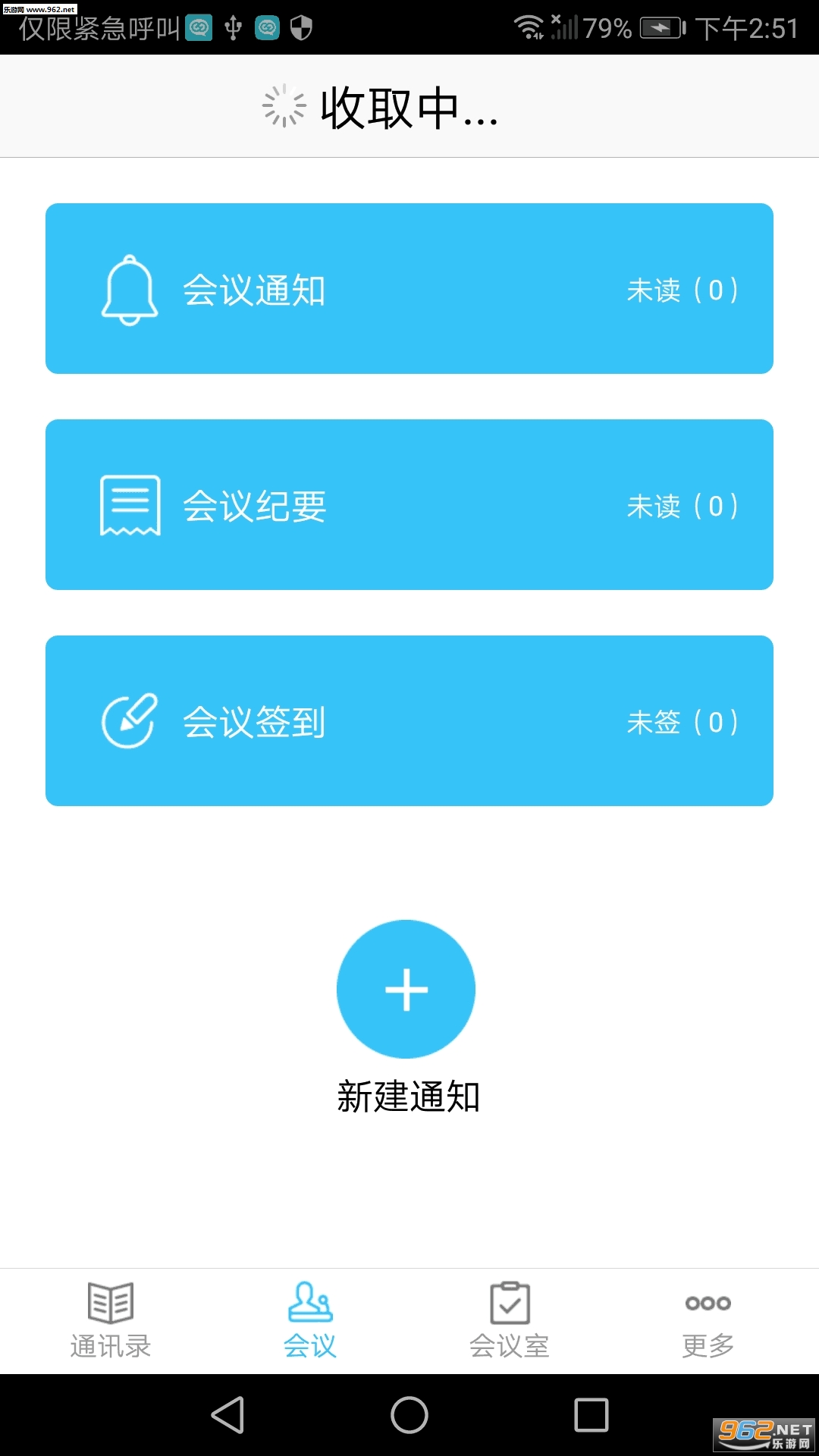Open the 更多 tab
Image resolution: width=819 pixels, height=1456 pixels.
(708, 1321)
